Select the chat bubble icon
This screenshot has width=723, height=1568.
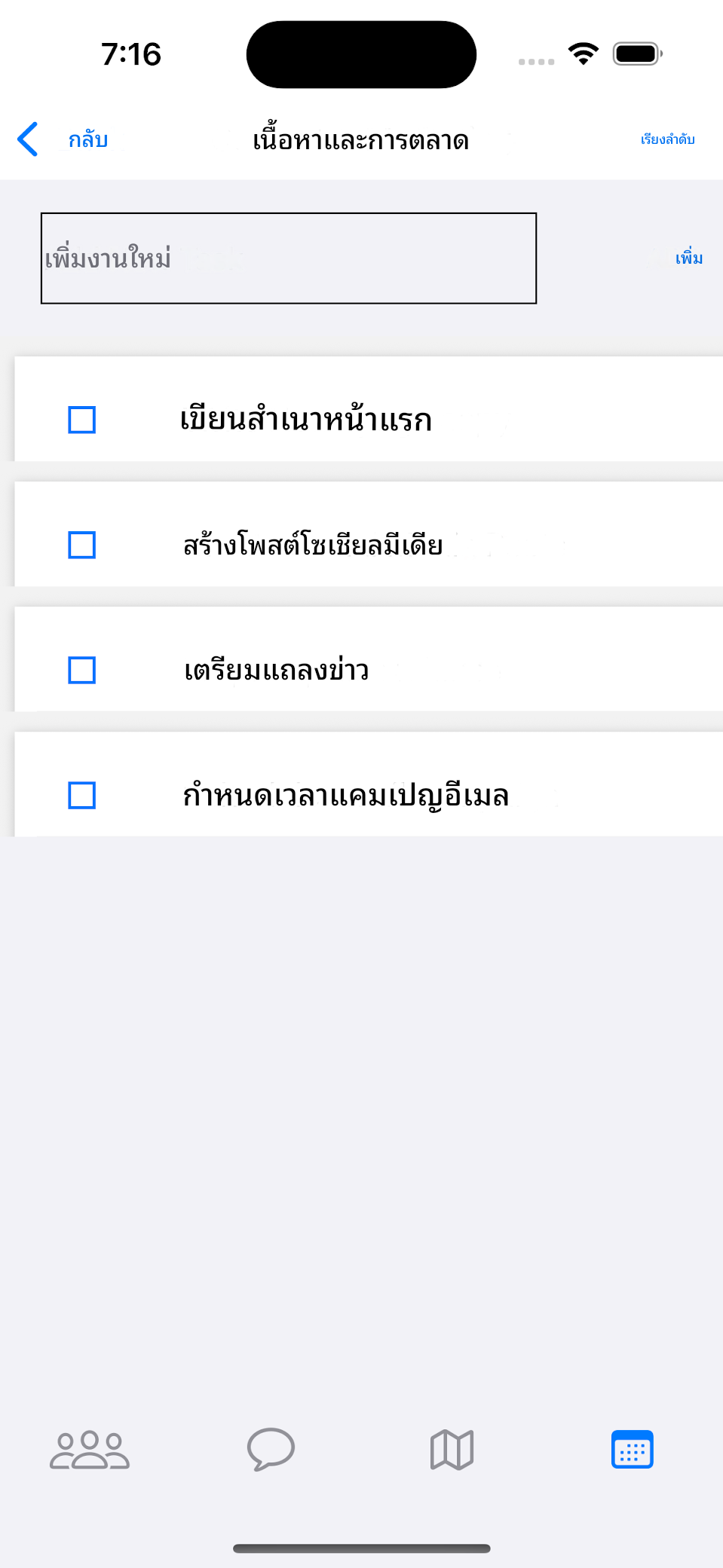pyautogui.click(x=271, y=1450)
